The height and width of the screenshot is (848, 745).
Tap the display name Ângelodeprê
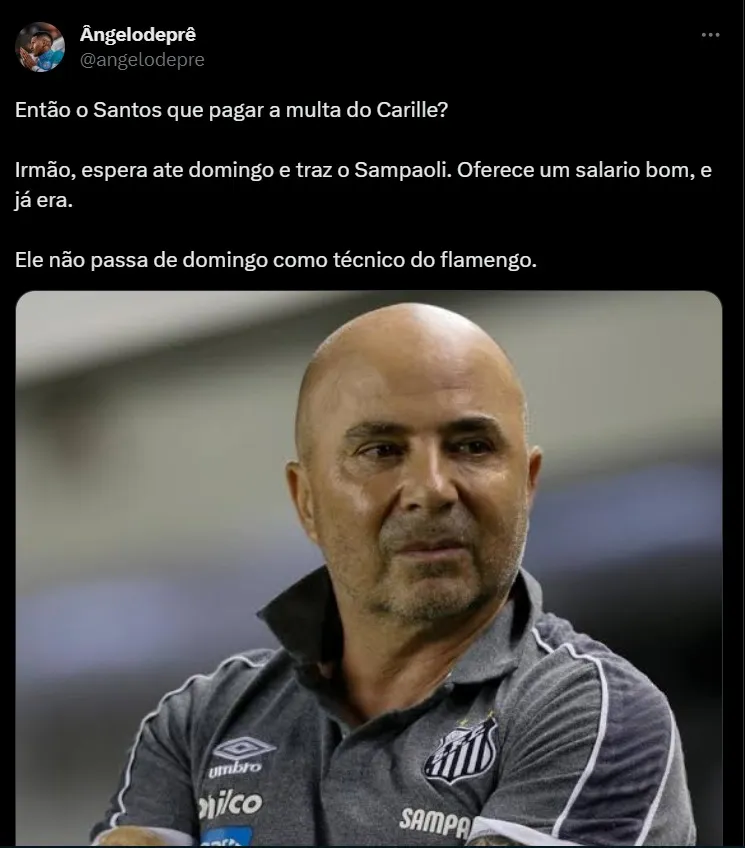click(x=138, y=36)
